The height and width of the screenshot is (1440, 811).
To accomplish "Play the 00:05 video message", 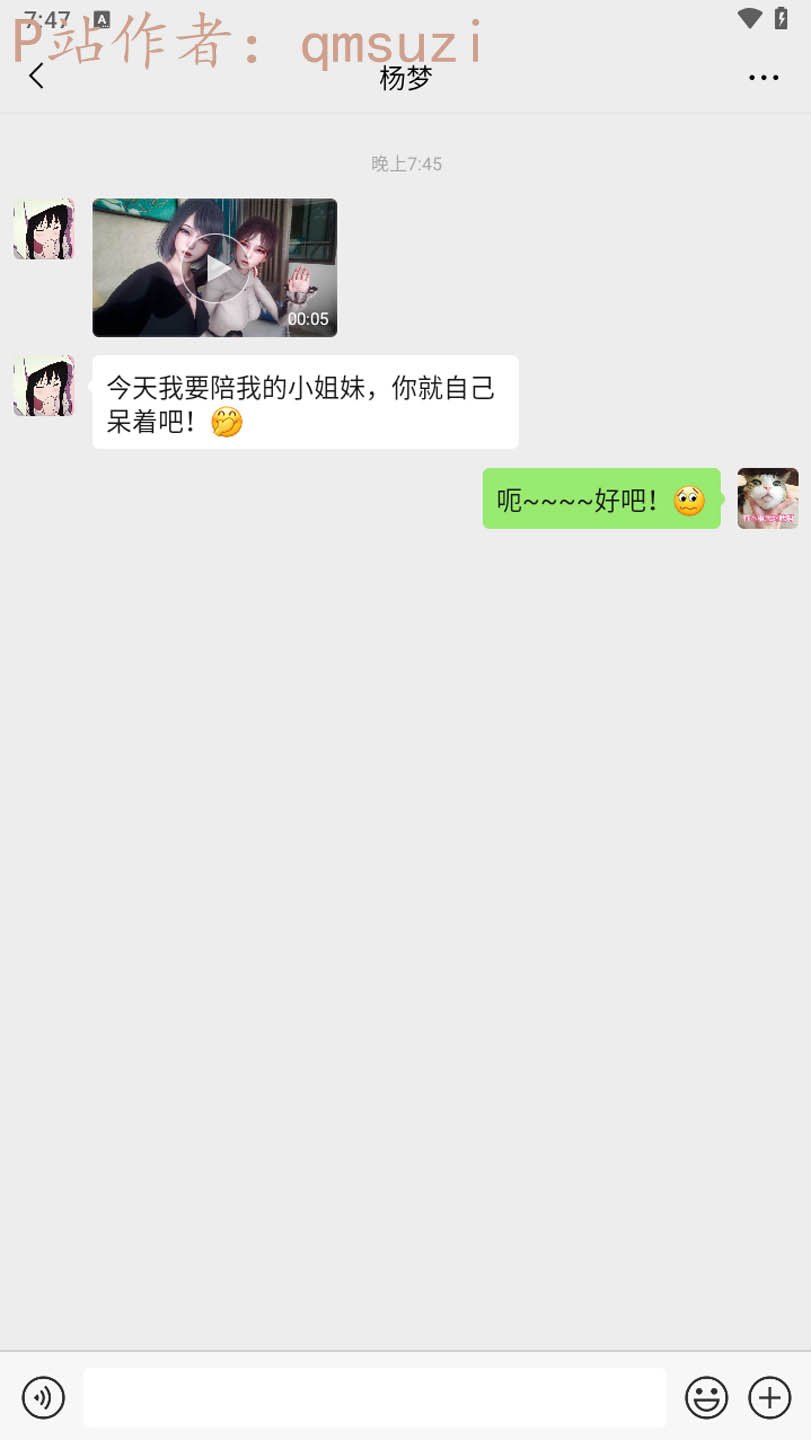I will click(215, 268).
